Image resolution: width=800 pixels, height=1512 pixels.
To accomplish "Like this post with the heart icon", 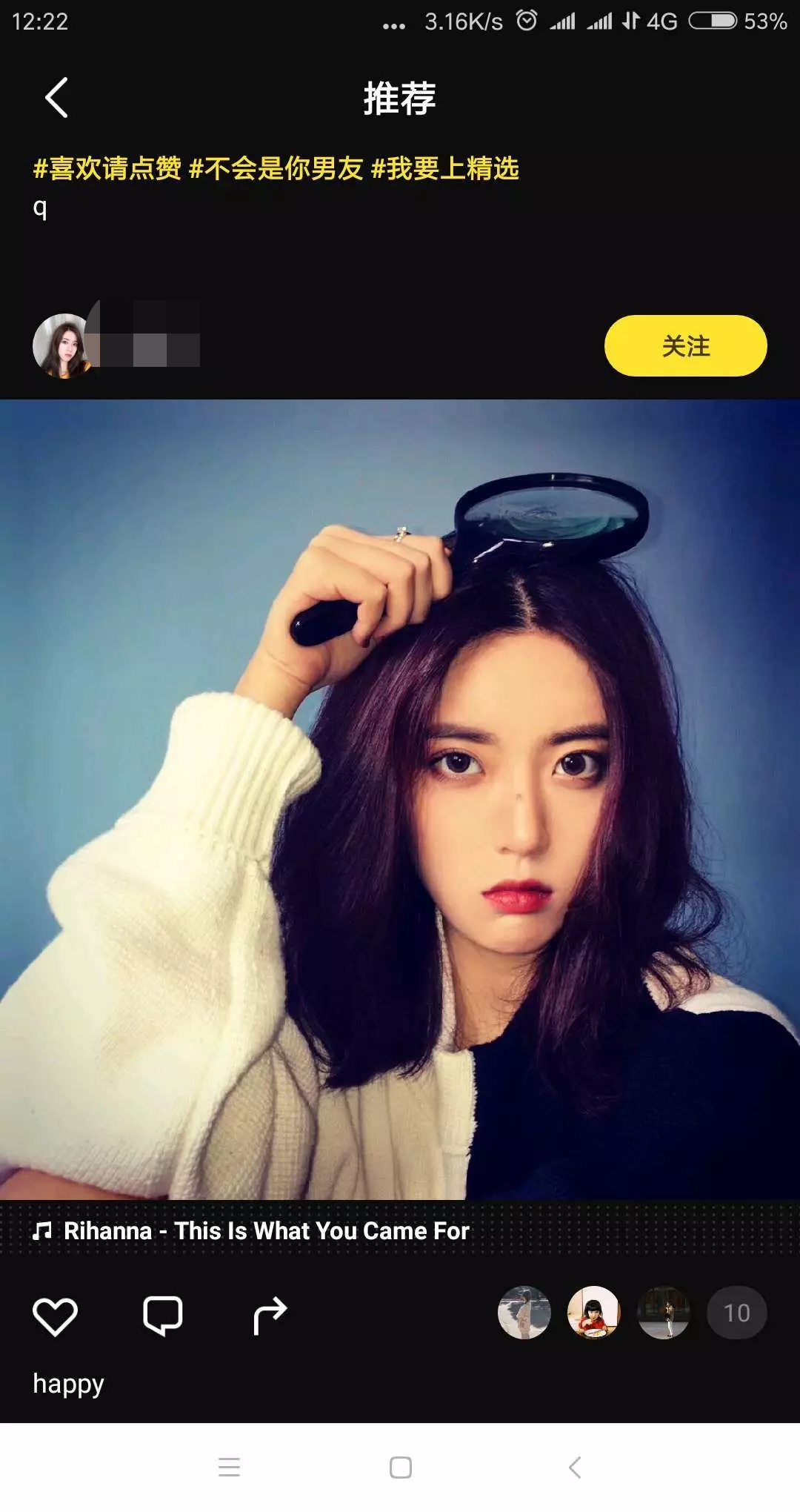I will point(56,1316).
